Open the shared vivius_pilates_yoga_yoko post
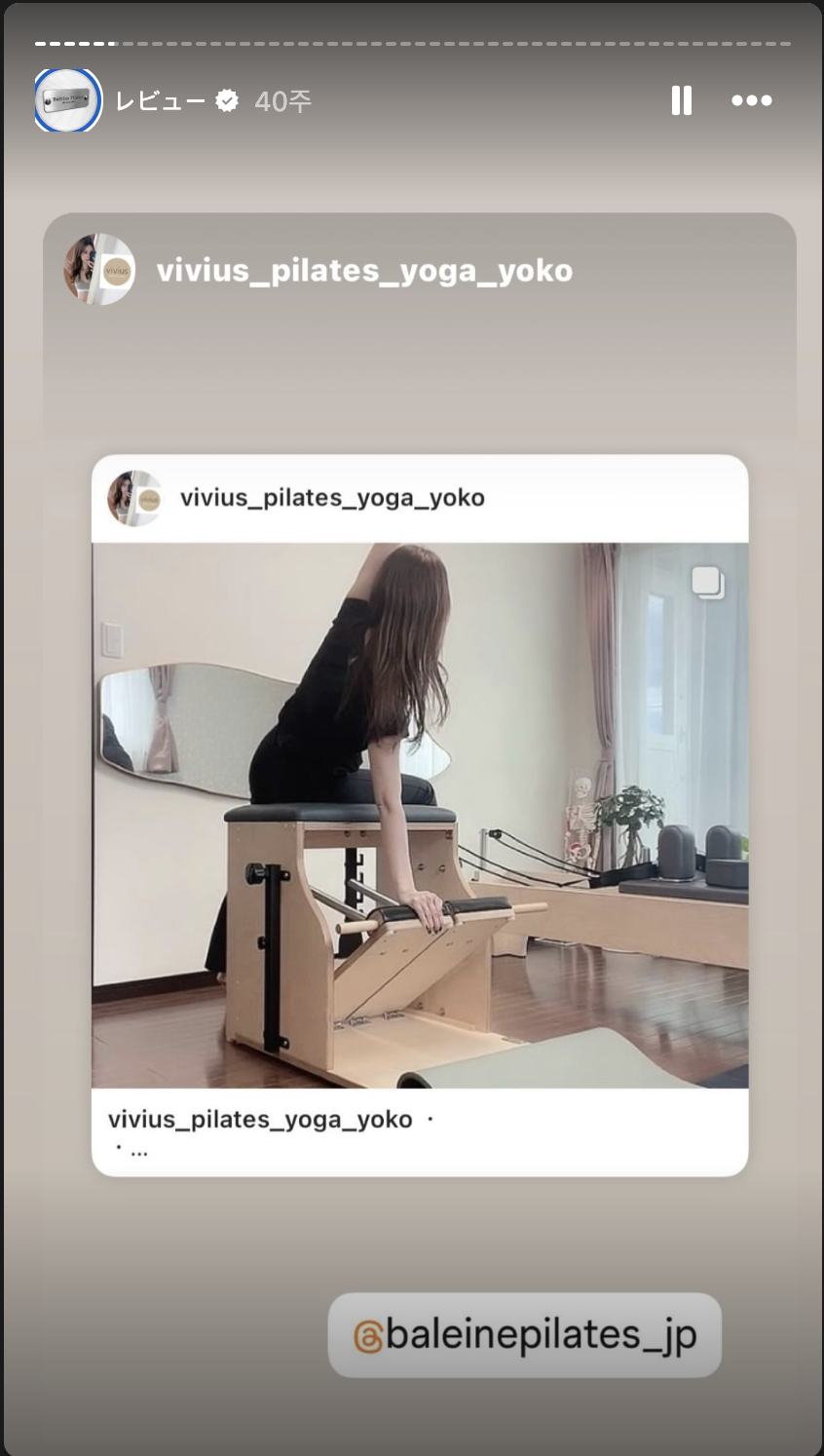Image resolution: width=824 pixels, height=1456 pixels. click(420, 815)
